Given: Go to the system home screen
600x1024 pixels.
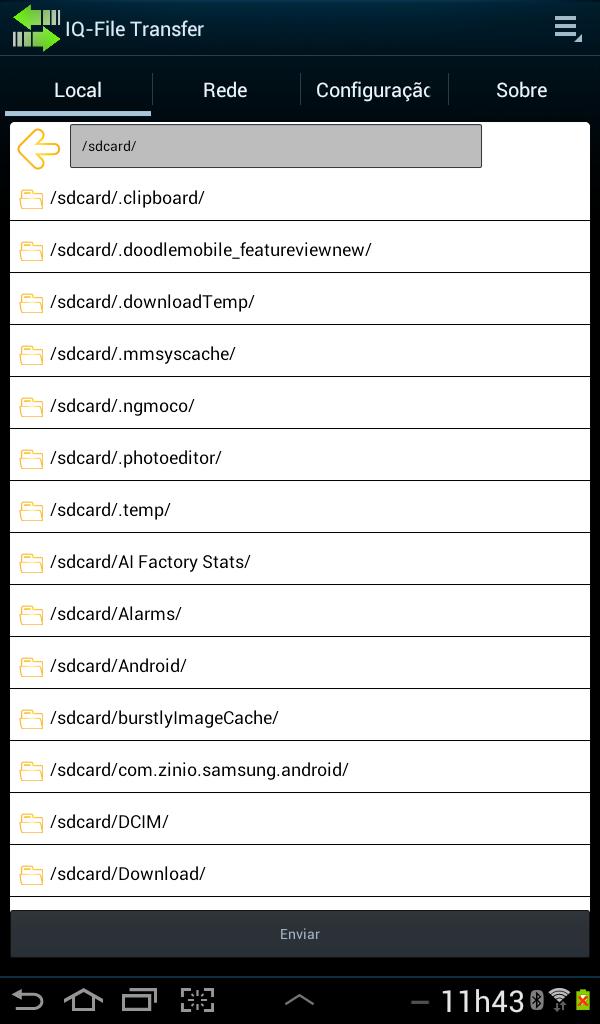Looking at the screenshot, I should click(x=83, y=1000).
